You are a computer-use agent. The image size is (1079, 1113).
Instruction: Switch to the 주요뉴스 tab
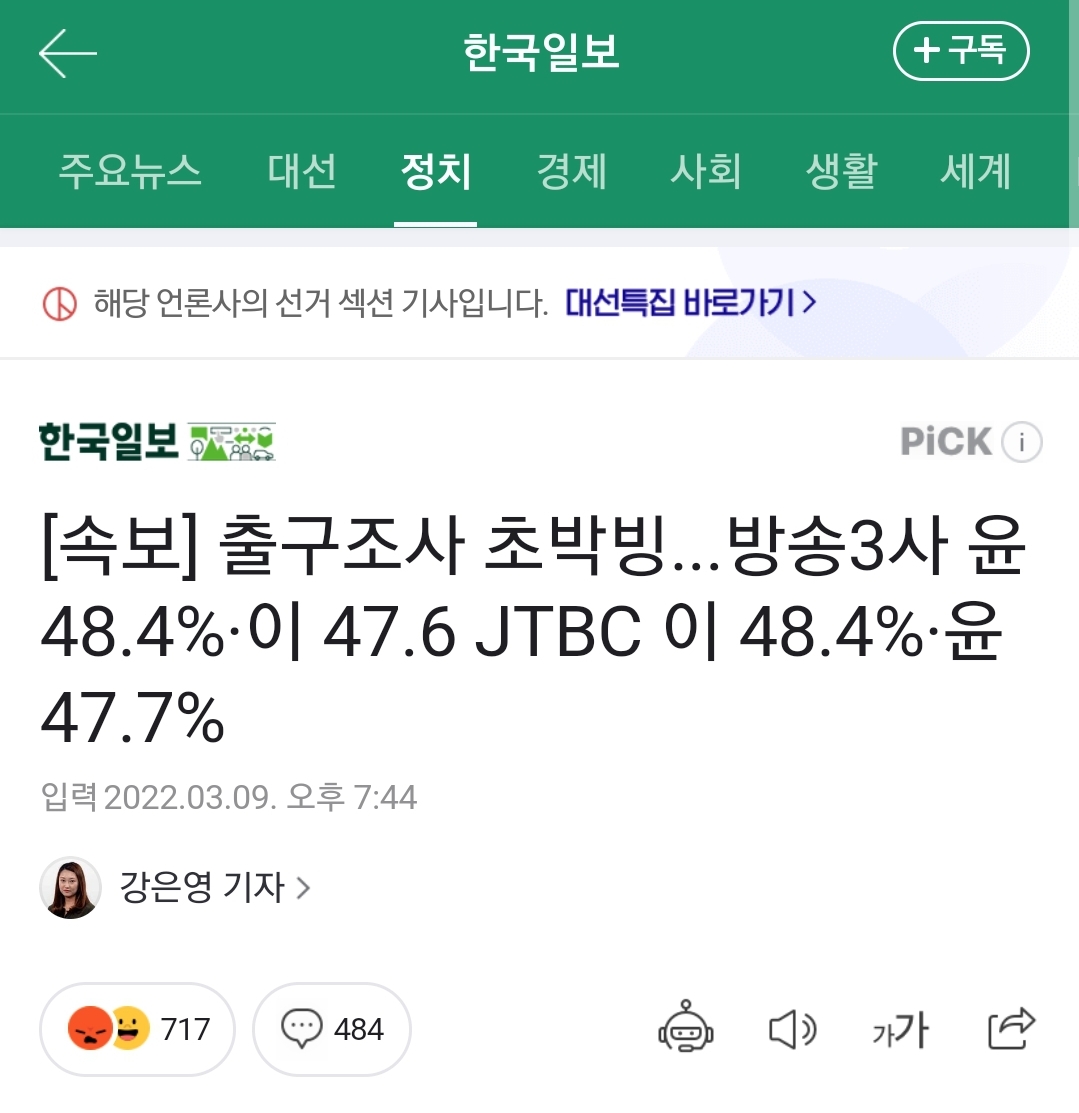[x=130, y=172]
